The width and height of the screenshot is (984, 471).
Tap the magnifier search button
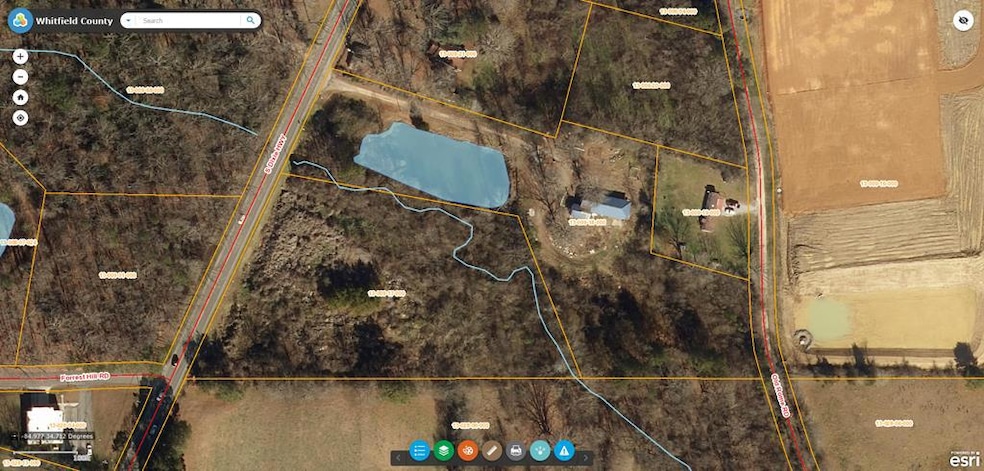(x=251, y=20)
